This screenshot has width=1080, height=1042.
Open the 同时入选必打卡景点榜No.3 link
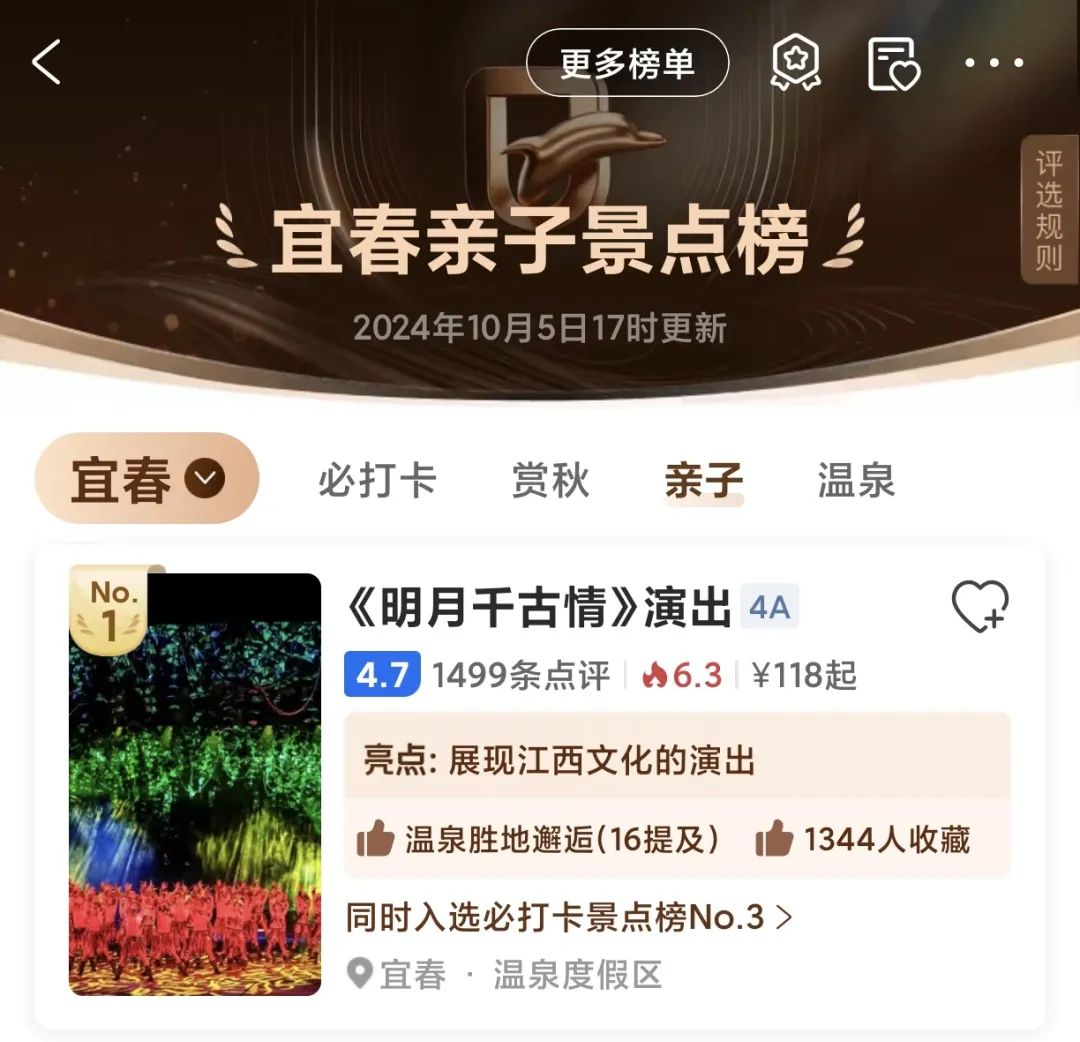568,916
